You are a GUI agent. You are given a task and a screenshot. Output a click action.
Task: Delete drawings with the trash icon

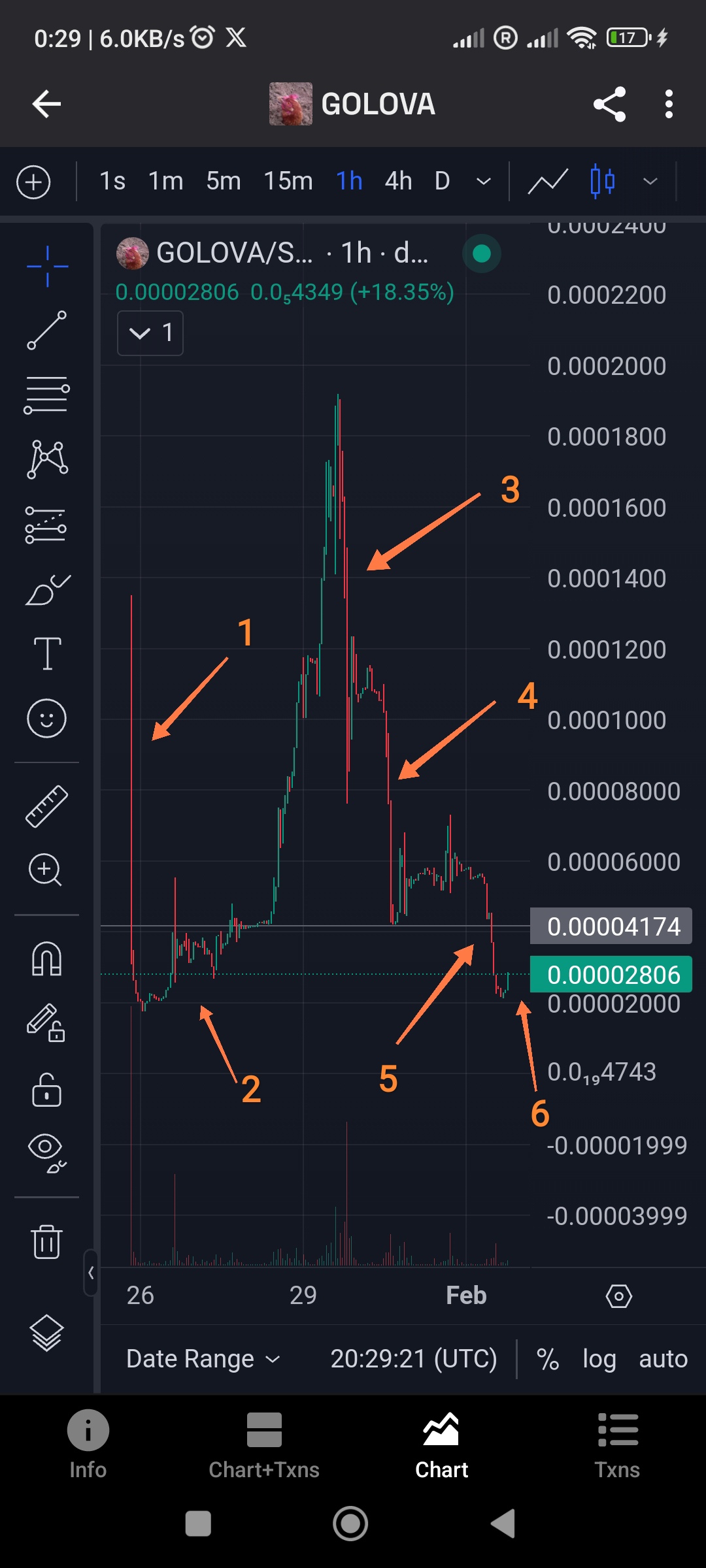click(46, 1241)
